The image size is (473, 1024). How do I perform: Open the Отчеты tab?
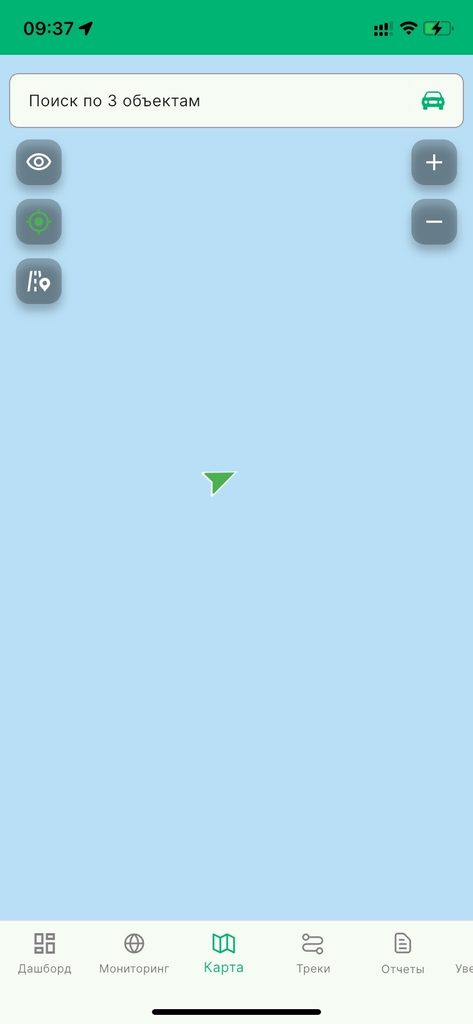[402, 953]
